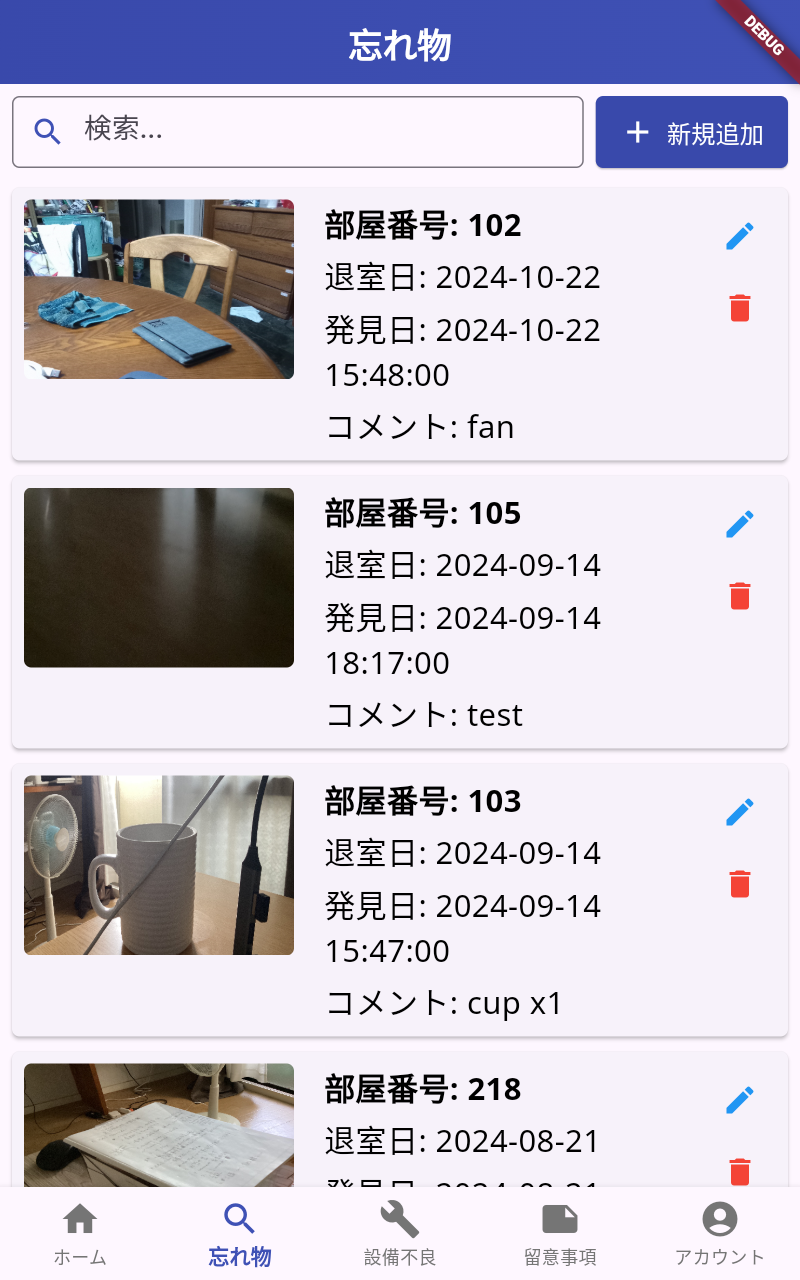The width and height of the screenshot is (800, 1280).
Task: Open the room 105 item photo
Action: coord(159,577)
